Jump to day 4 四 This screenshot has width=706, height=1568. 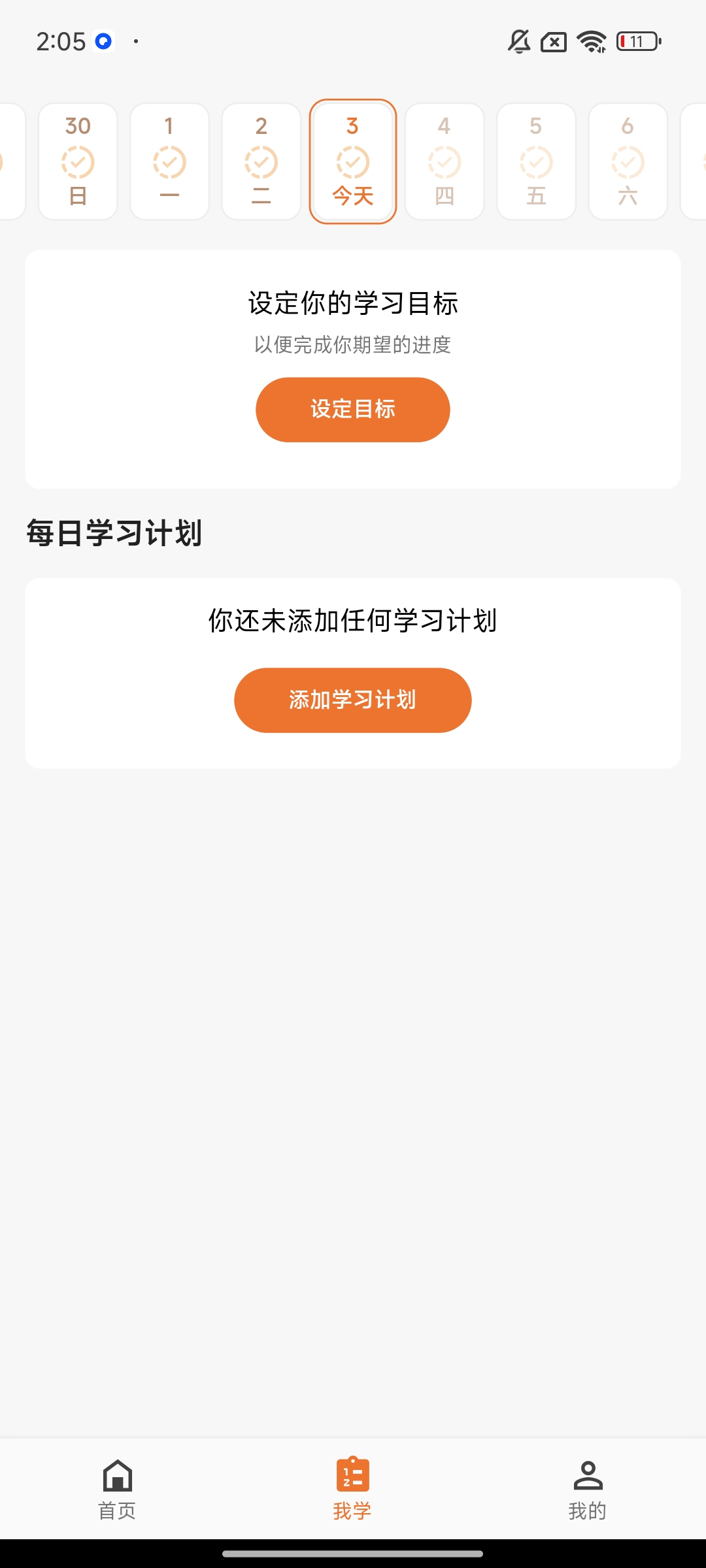click(x=445, y=161)
